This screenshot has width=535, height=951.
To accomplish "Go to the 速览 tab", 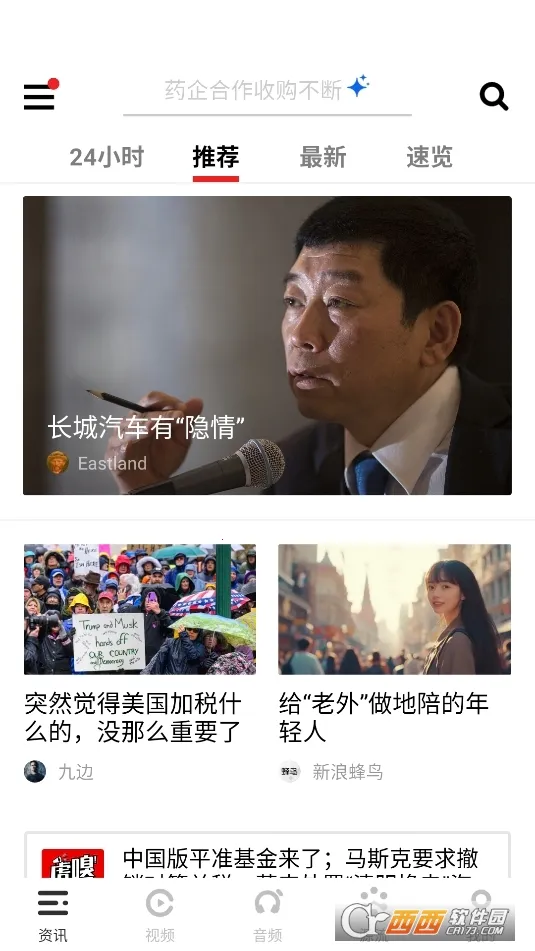I will pos(429,157).
